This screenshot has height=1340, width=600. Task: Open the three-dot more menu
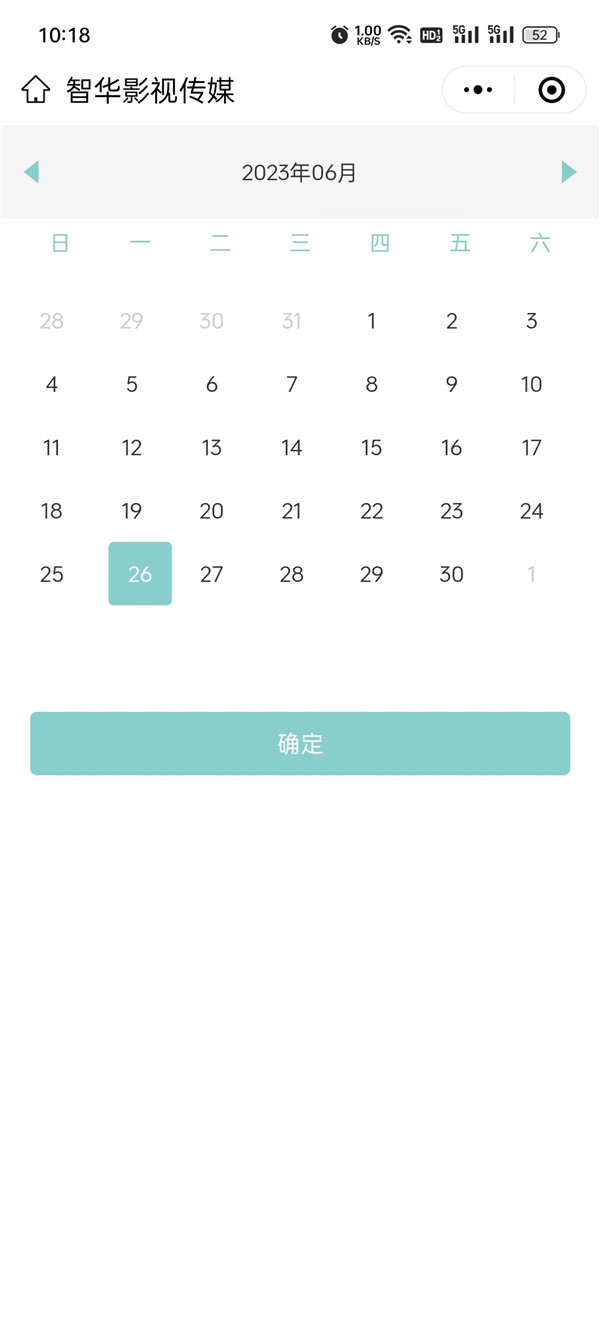479,90
